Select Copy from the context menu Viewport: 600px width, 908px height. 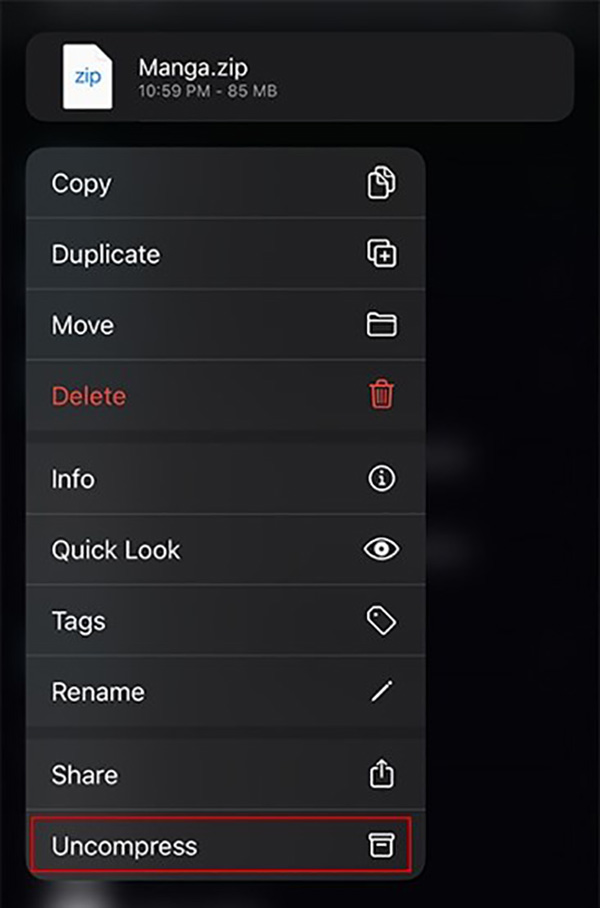pyautogui.click(x=225, y=184)
